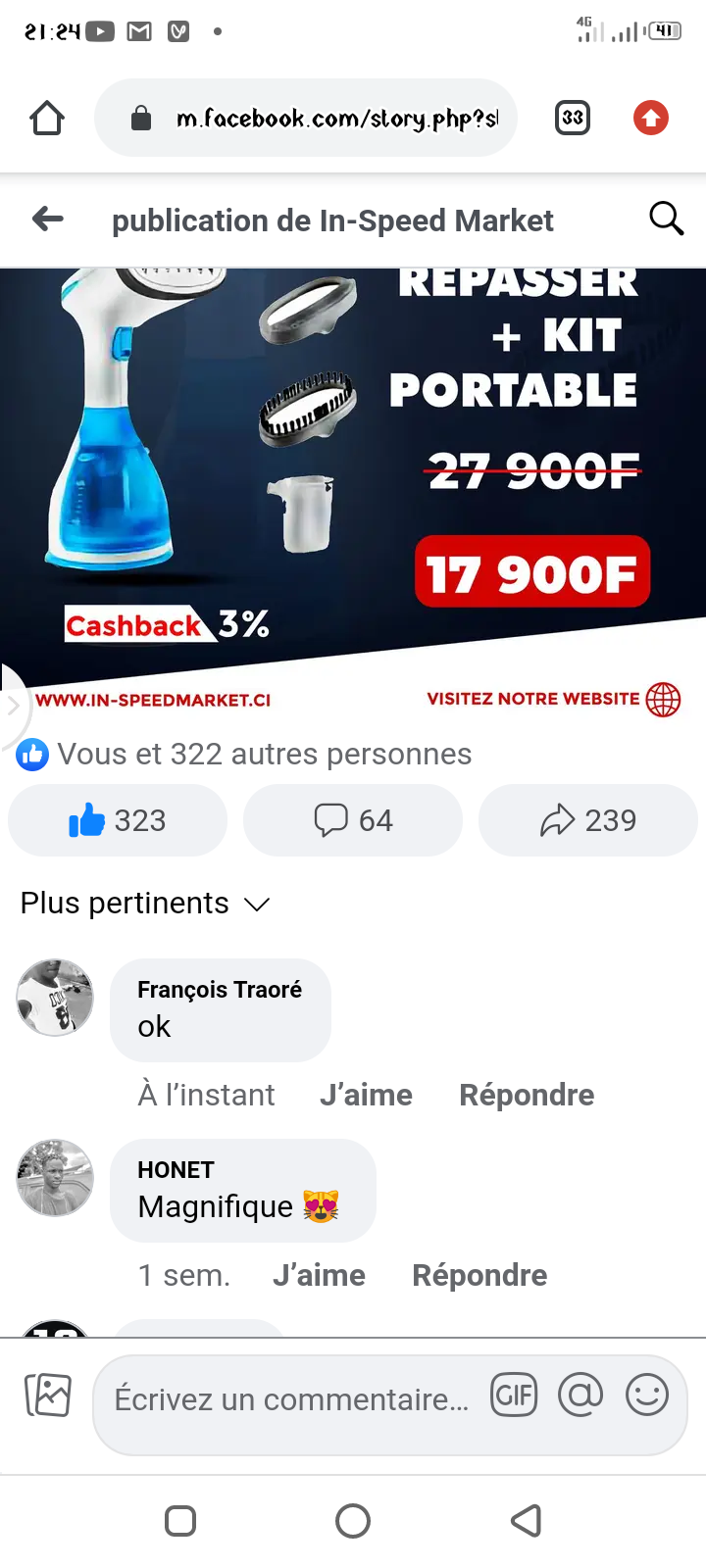Tap the red upload arrow icon
The height and width of the screenshot is (1568, 706).
coord(650,119)
